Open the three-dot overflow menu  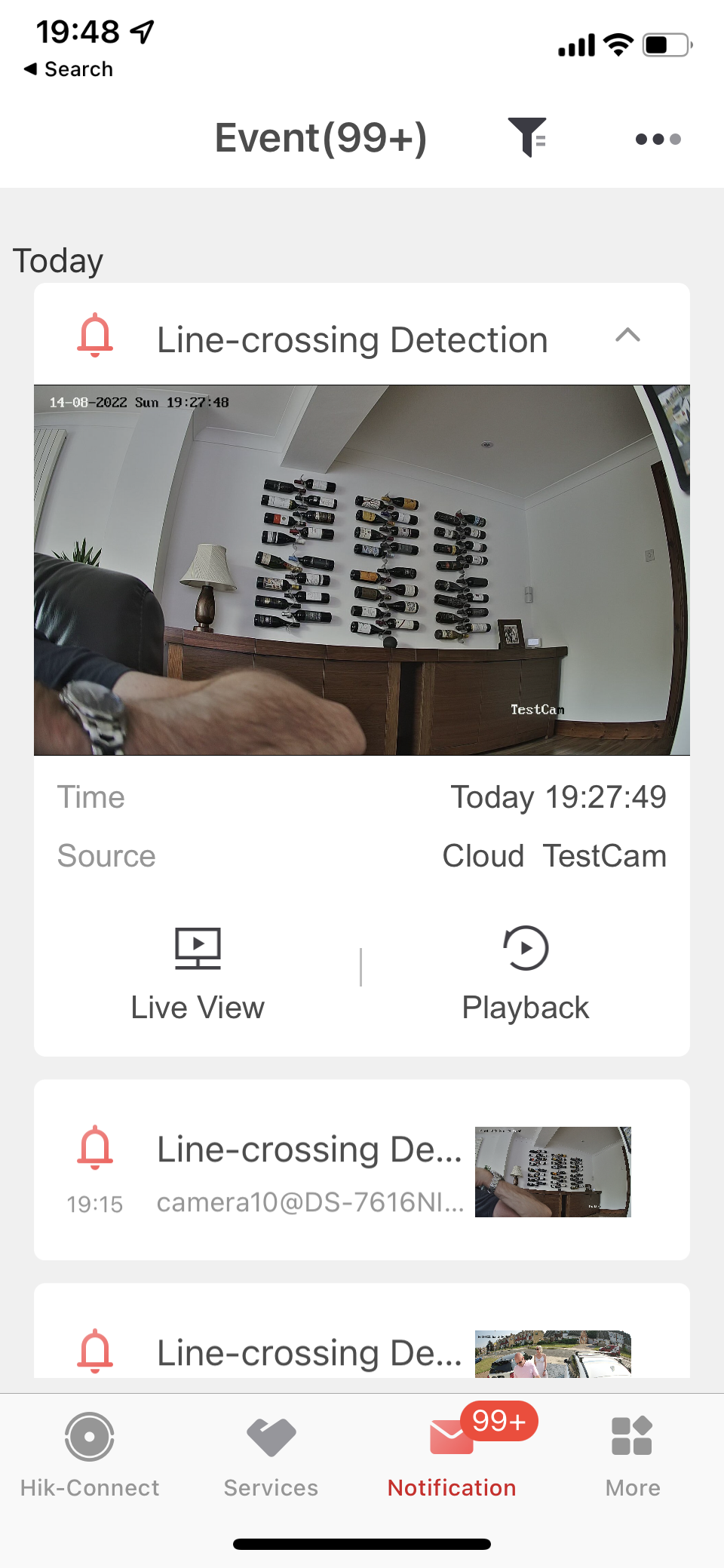coord(658,139)
